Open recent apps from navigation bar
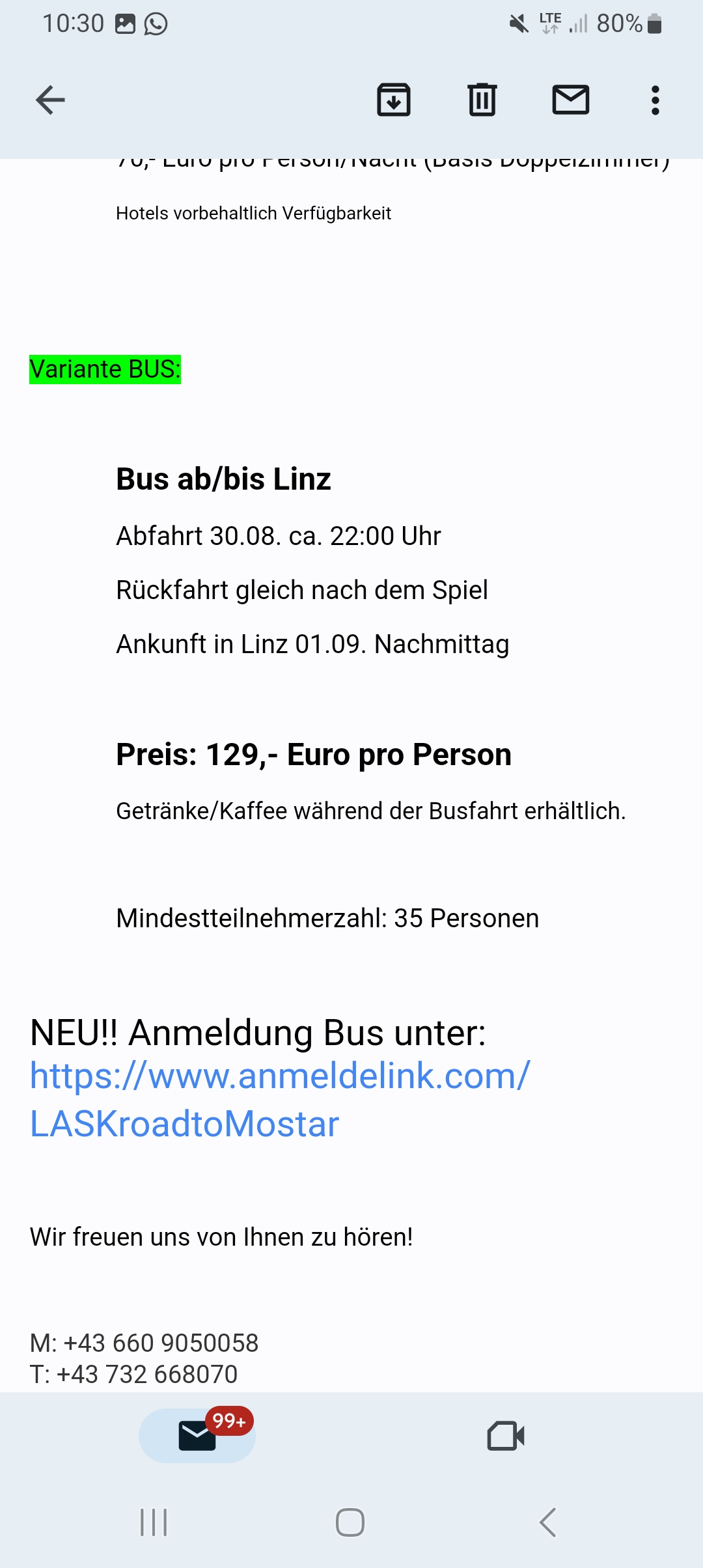This screenshot has height=1568, width=703. (154, 1522)
